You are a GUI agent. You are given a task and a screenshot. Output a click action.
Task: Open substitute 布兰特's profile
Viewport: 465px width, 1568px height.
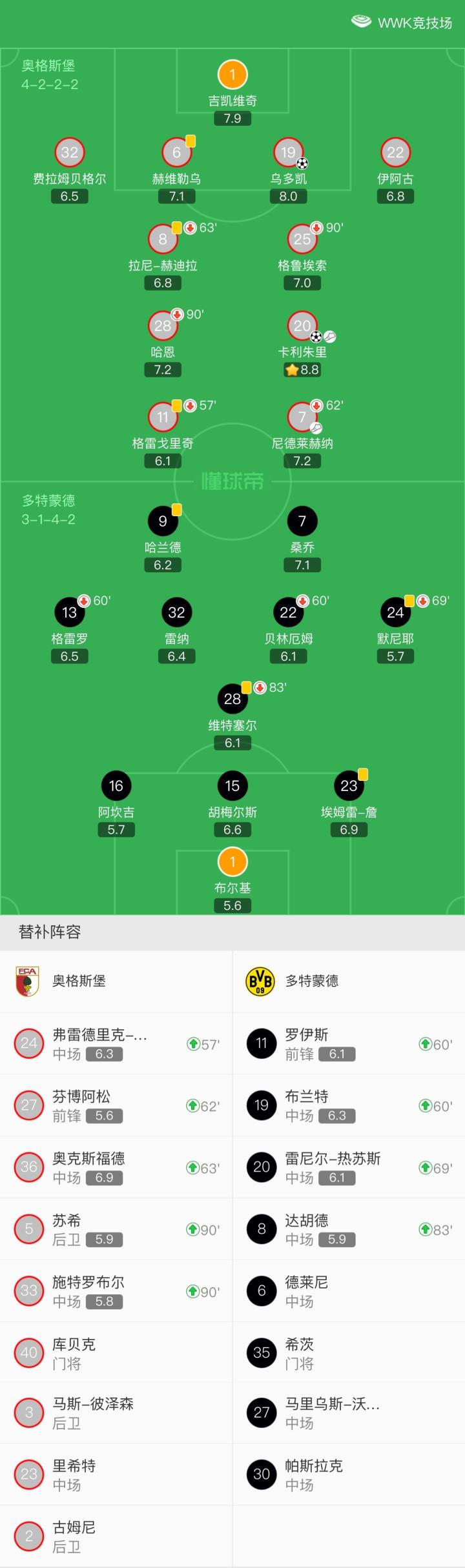[x=349, y=1106]
